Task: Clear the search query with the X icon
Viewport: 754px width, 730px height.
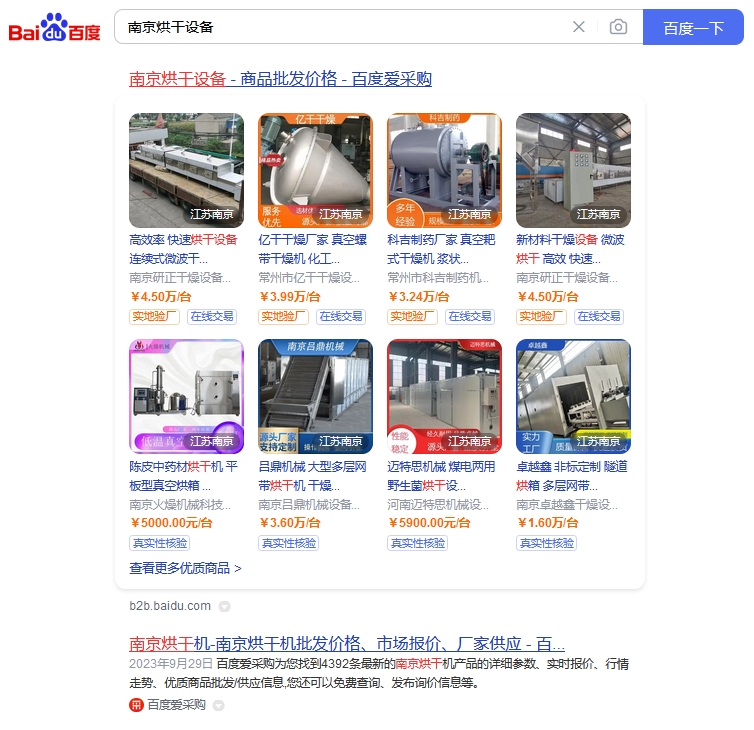Action: 579,27
